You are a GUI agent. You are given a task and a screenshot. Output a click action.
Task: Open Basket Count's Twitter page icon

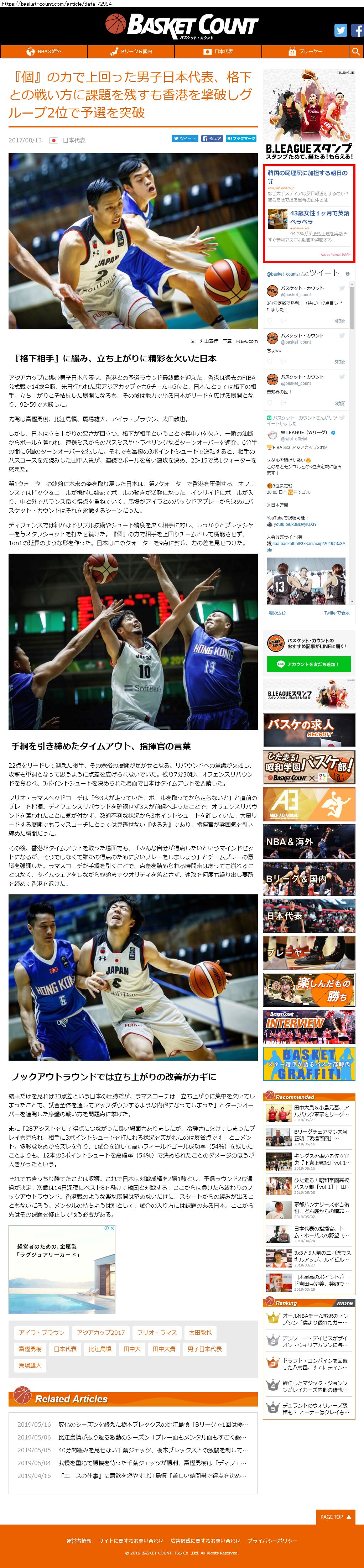(x=340, y=30)
